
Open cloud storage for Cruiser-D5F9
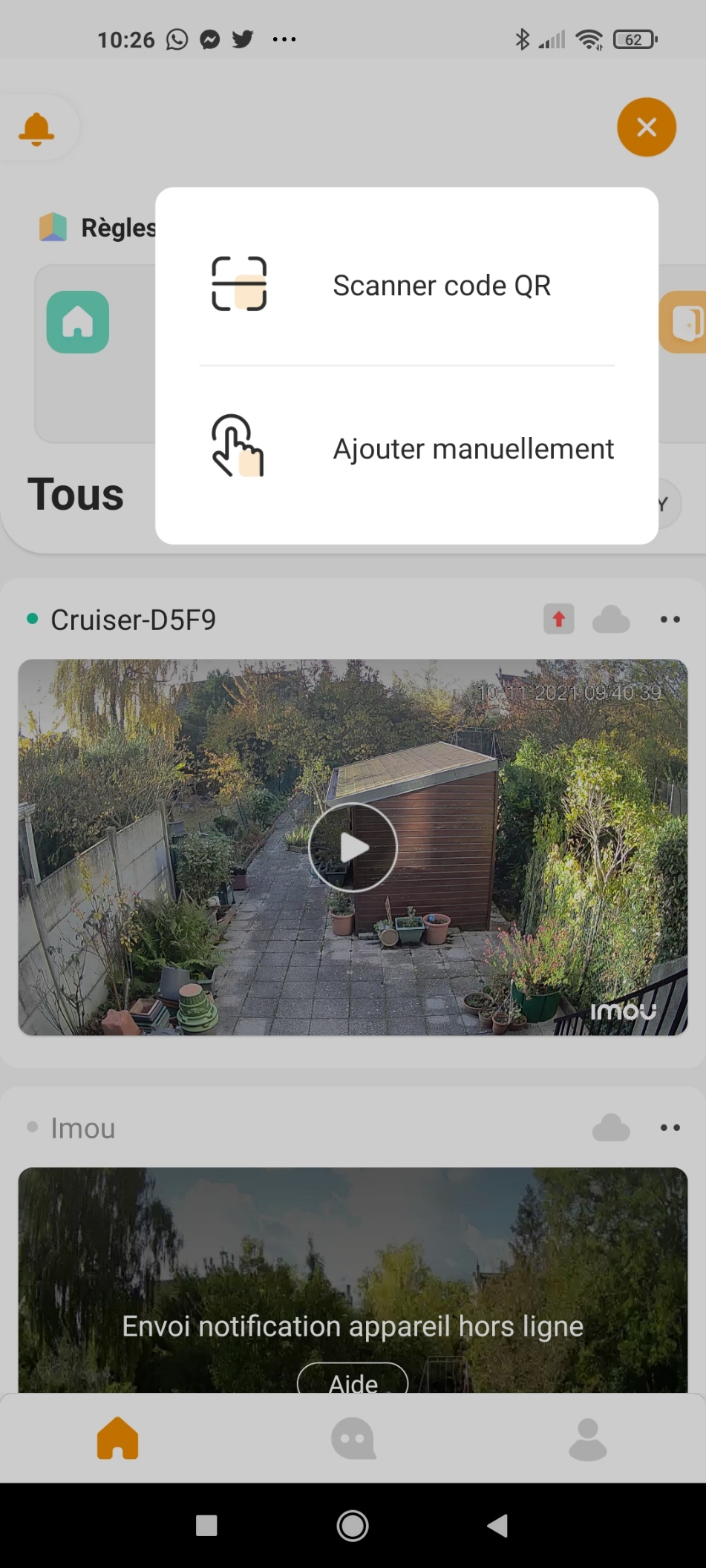tap(611, 620)
